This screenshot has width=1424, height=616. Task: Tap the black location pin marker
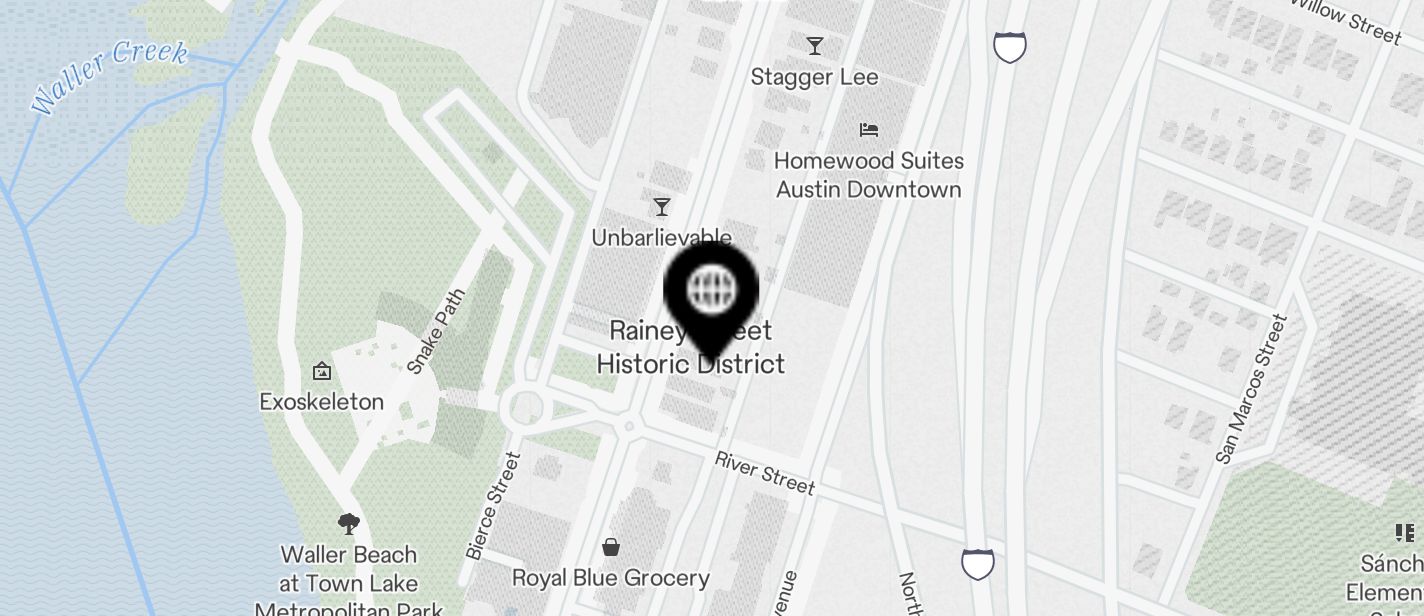point(711,292)
